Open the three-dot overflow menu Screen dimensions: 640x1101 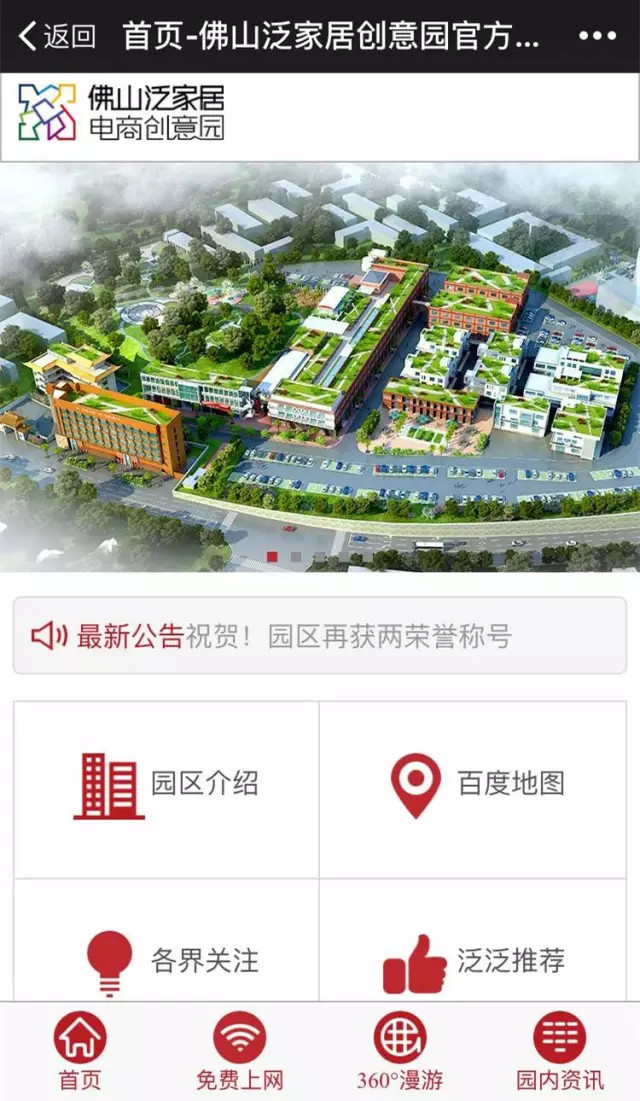tap(597, 36)
